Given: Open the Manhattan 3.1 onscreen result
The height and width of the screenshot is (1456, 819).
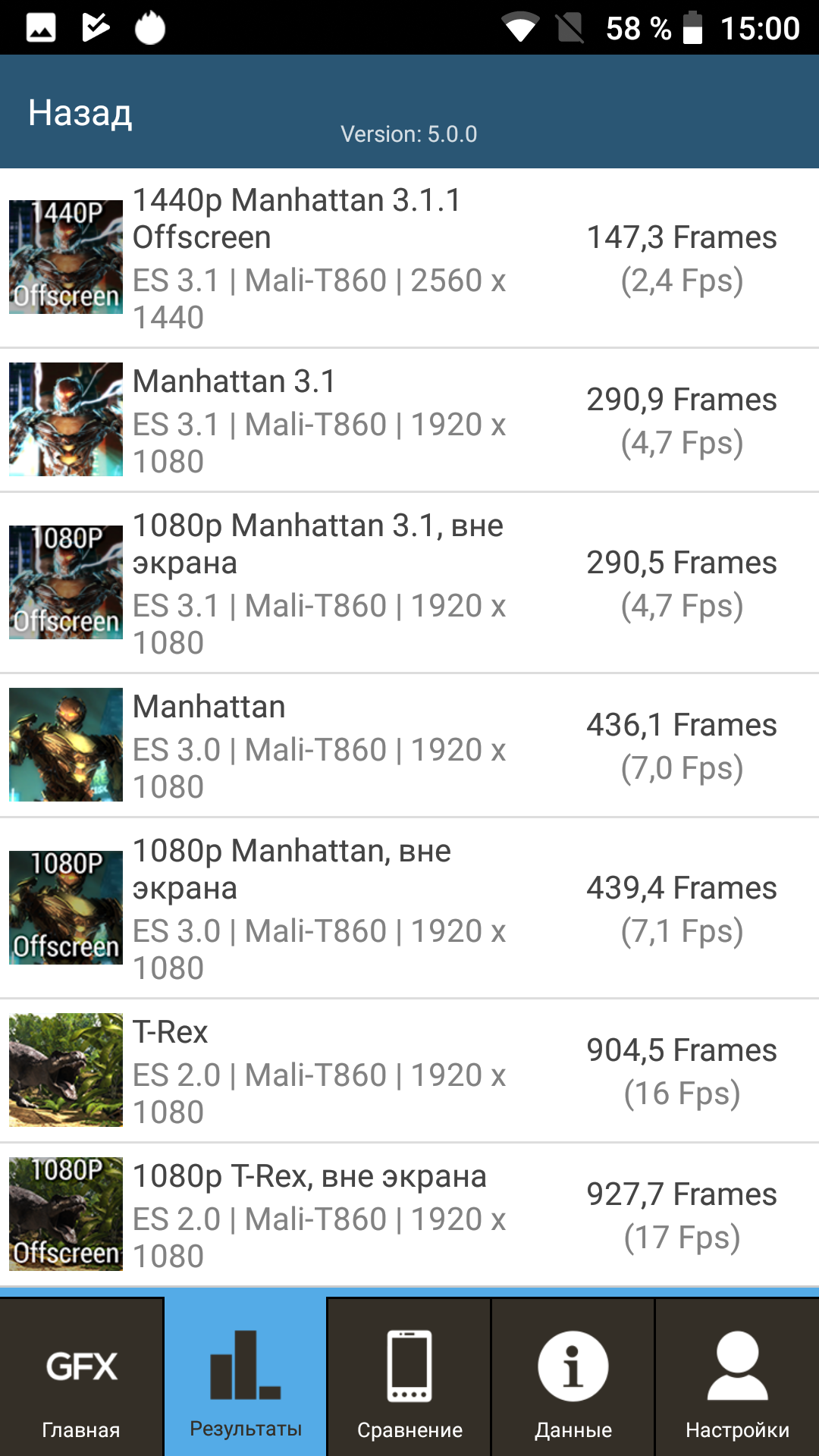Looking at the screenshot, I should tap(409, 420).
